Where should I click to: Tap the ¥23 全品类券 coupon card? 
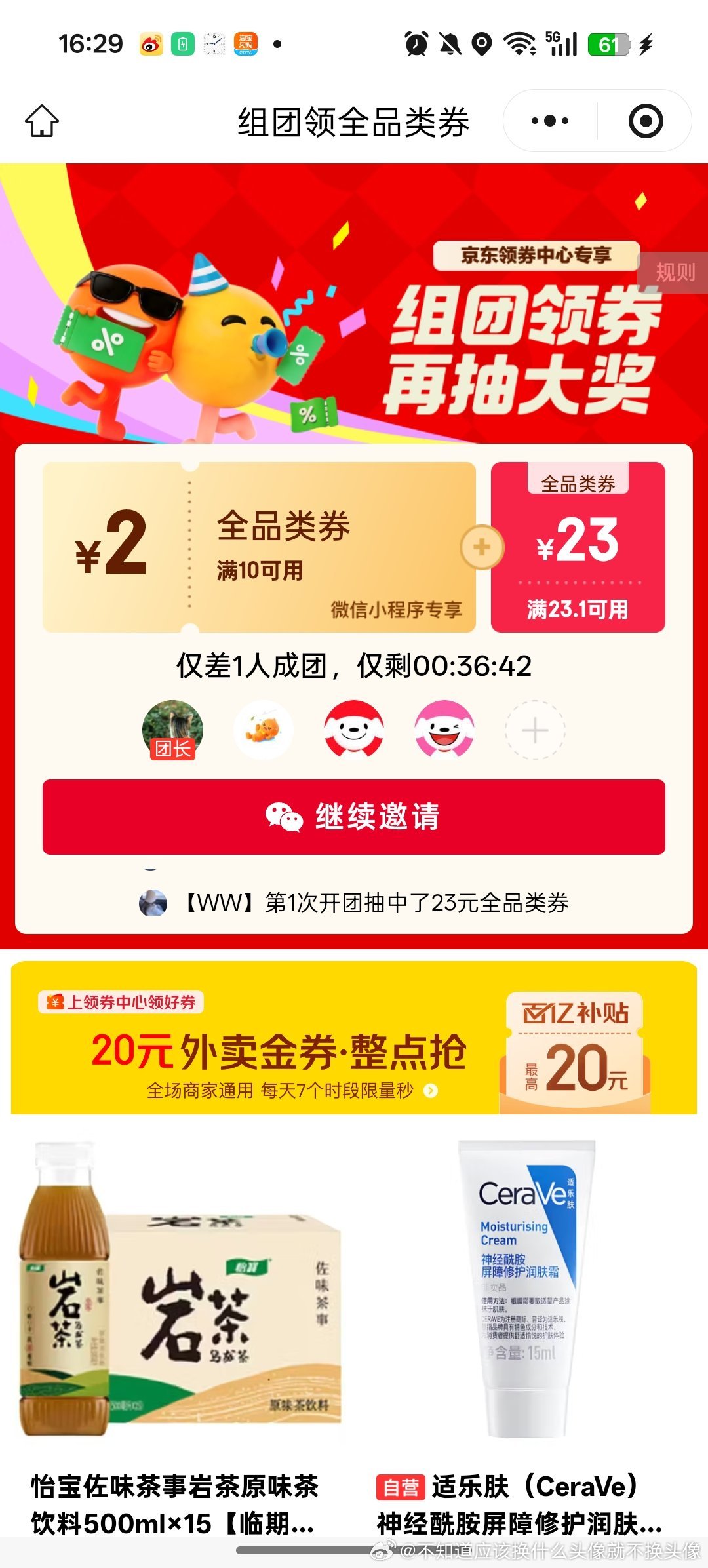[578, 547]
